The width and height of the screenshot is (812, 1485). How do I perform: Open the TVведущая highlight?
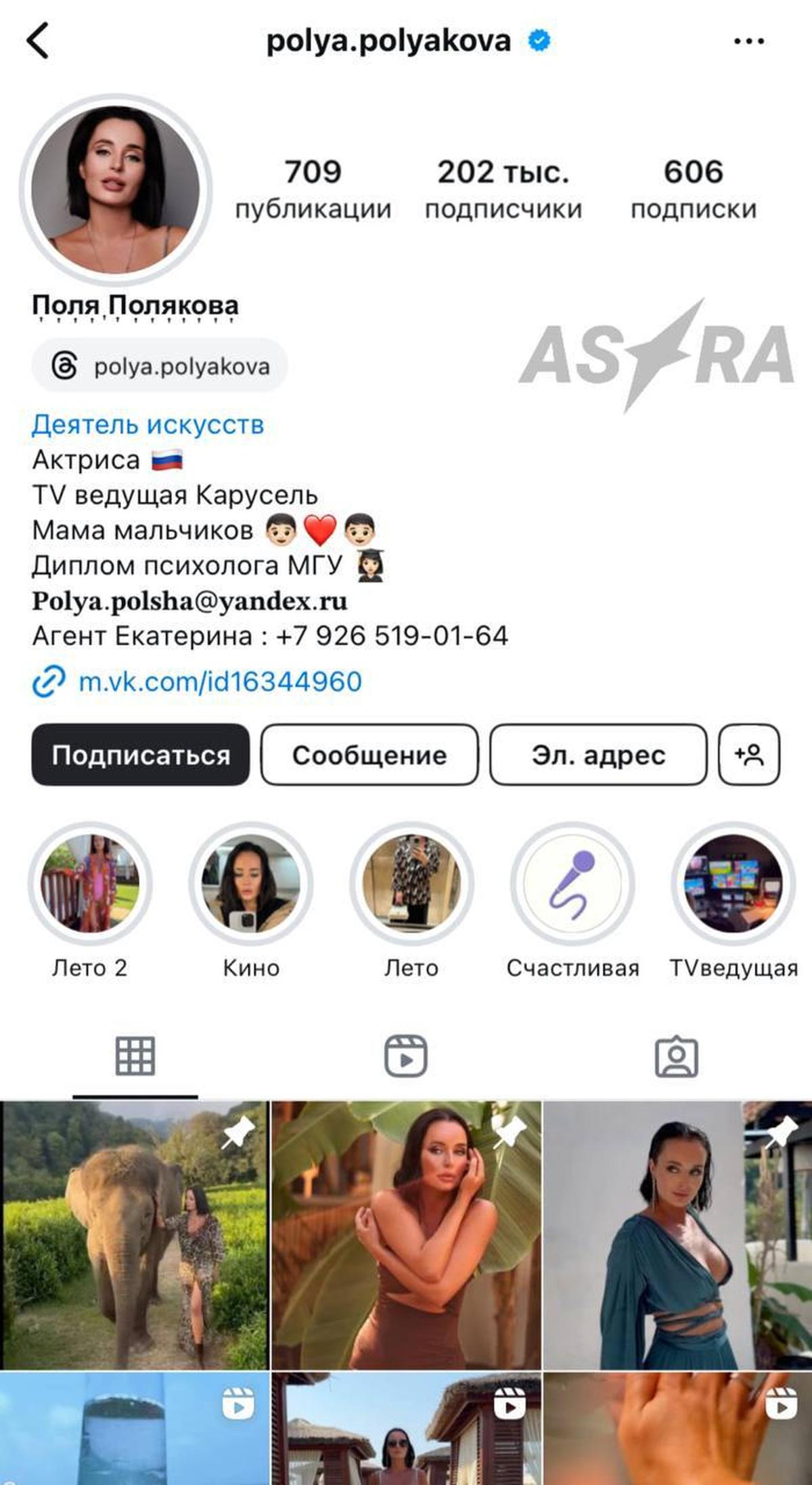point(734,884)
